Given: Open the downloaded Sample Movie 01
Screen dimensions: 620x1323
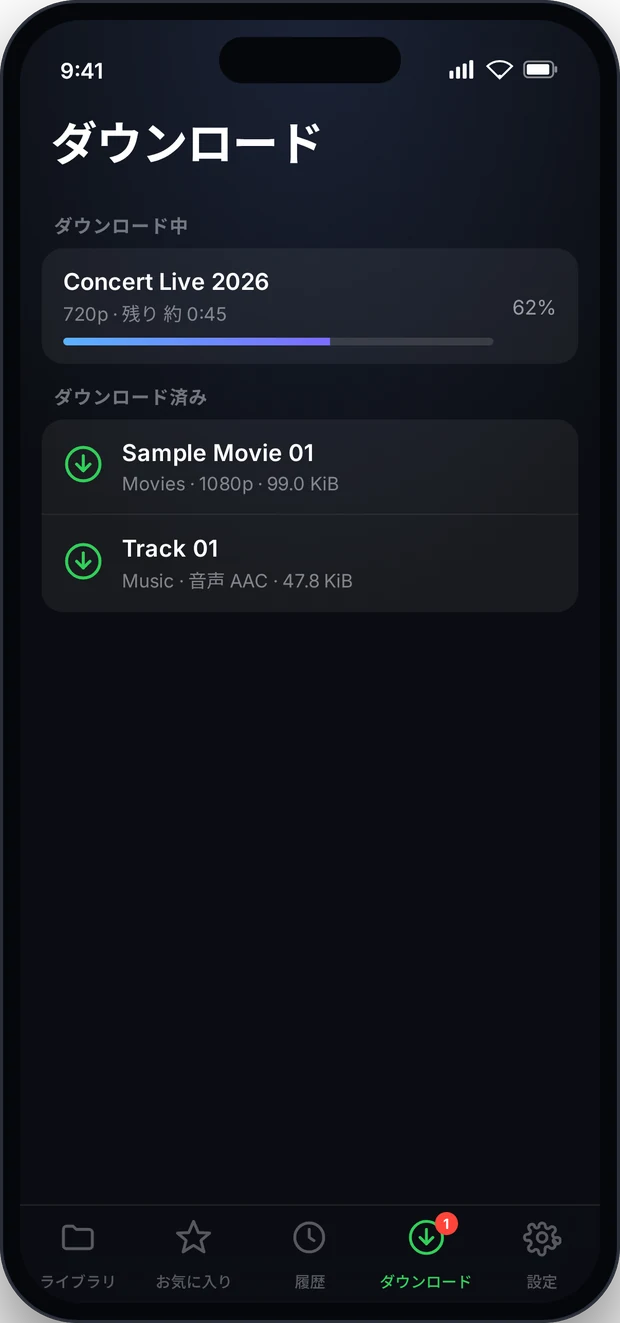Looking at the screenshot, I should [310, 467].
